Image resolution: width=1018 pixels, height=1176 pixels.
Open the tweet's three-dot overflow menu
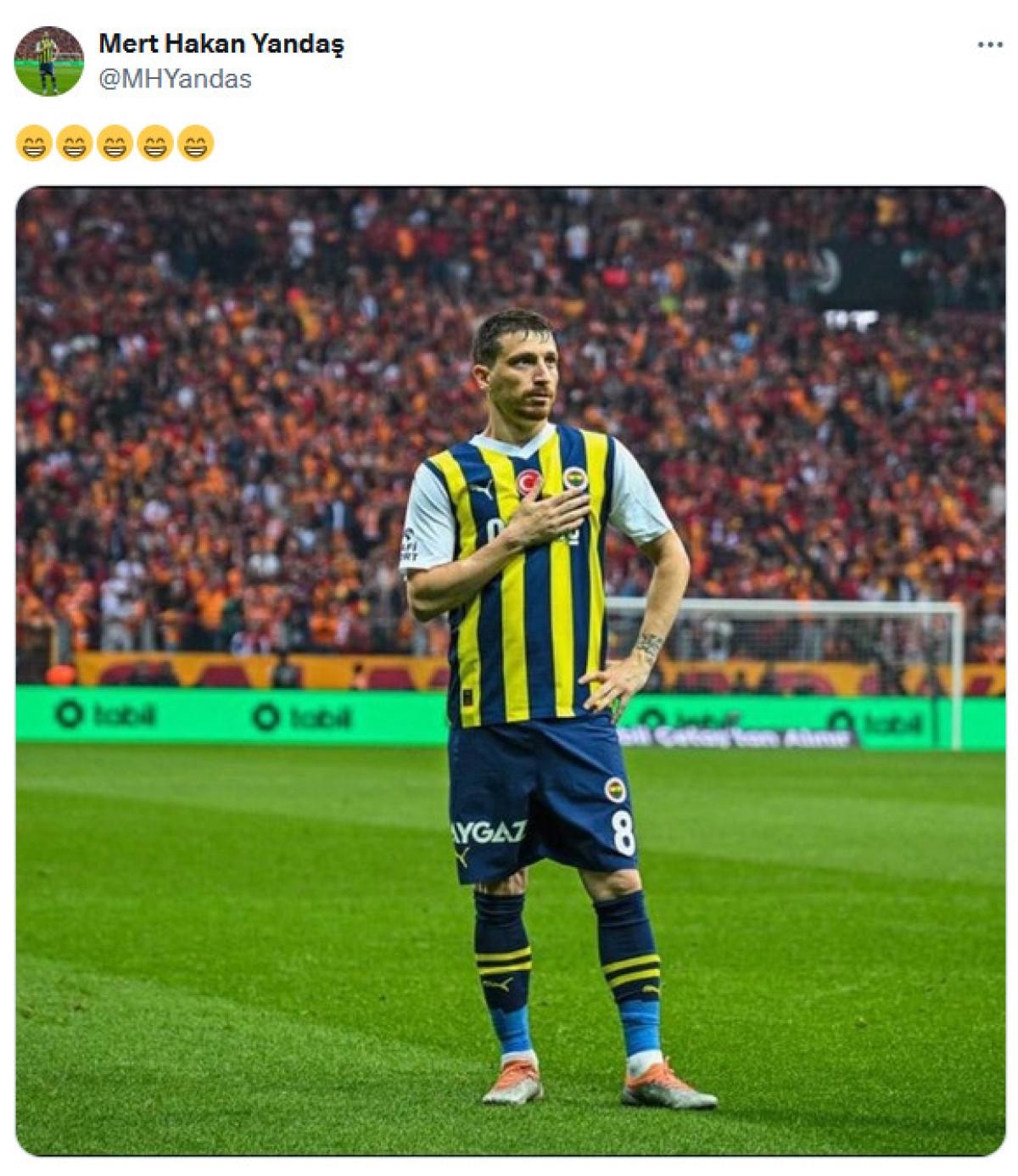click(x=989, y=45)
